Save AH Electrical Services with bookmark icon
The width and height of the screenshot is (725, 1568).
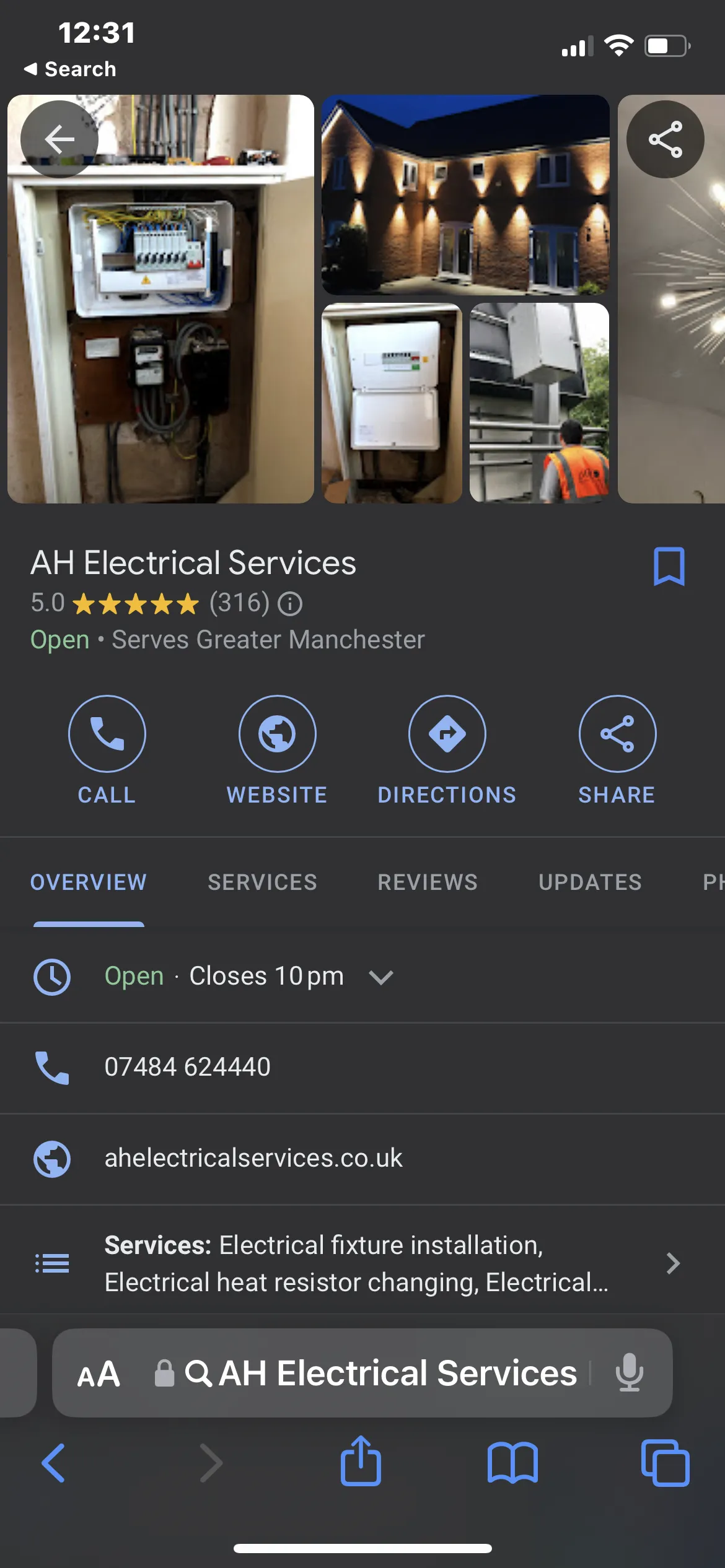669,566
